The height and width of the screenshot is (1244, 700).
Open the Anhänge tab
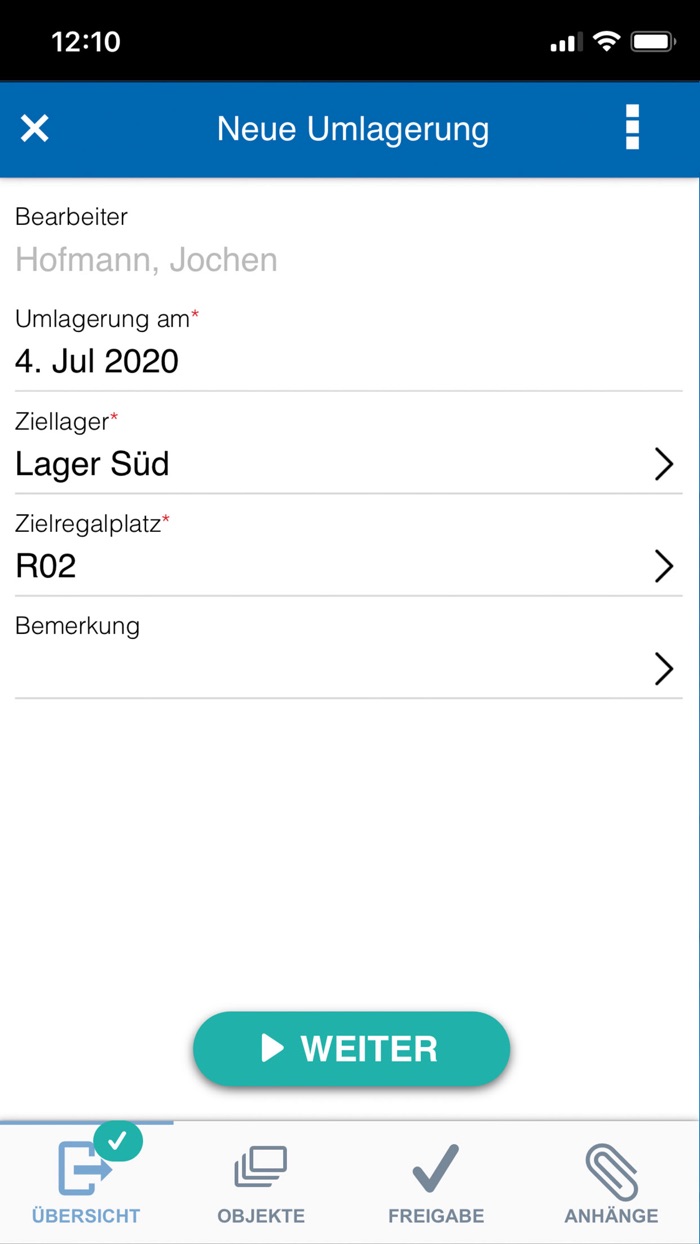pyautogui.click(x=611, y=1184)
